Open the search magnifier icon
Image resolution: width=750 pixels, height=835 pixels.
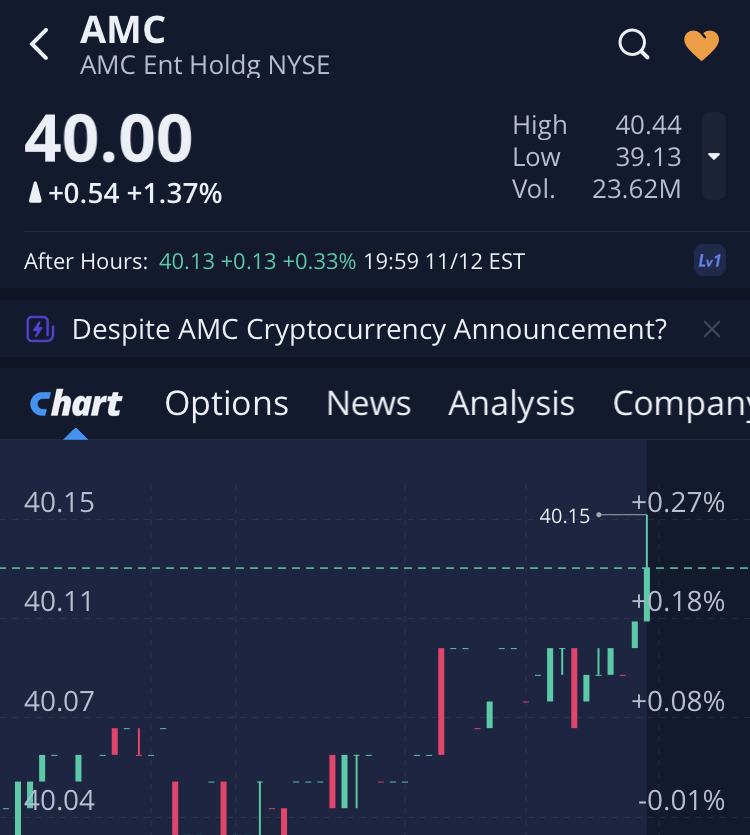pyautogui.click(x=634, y=45)
